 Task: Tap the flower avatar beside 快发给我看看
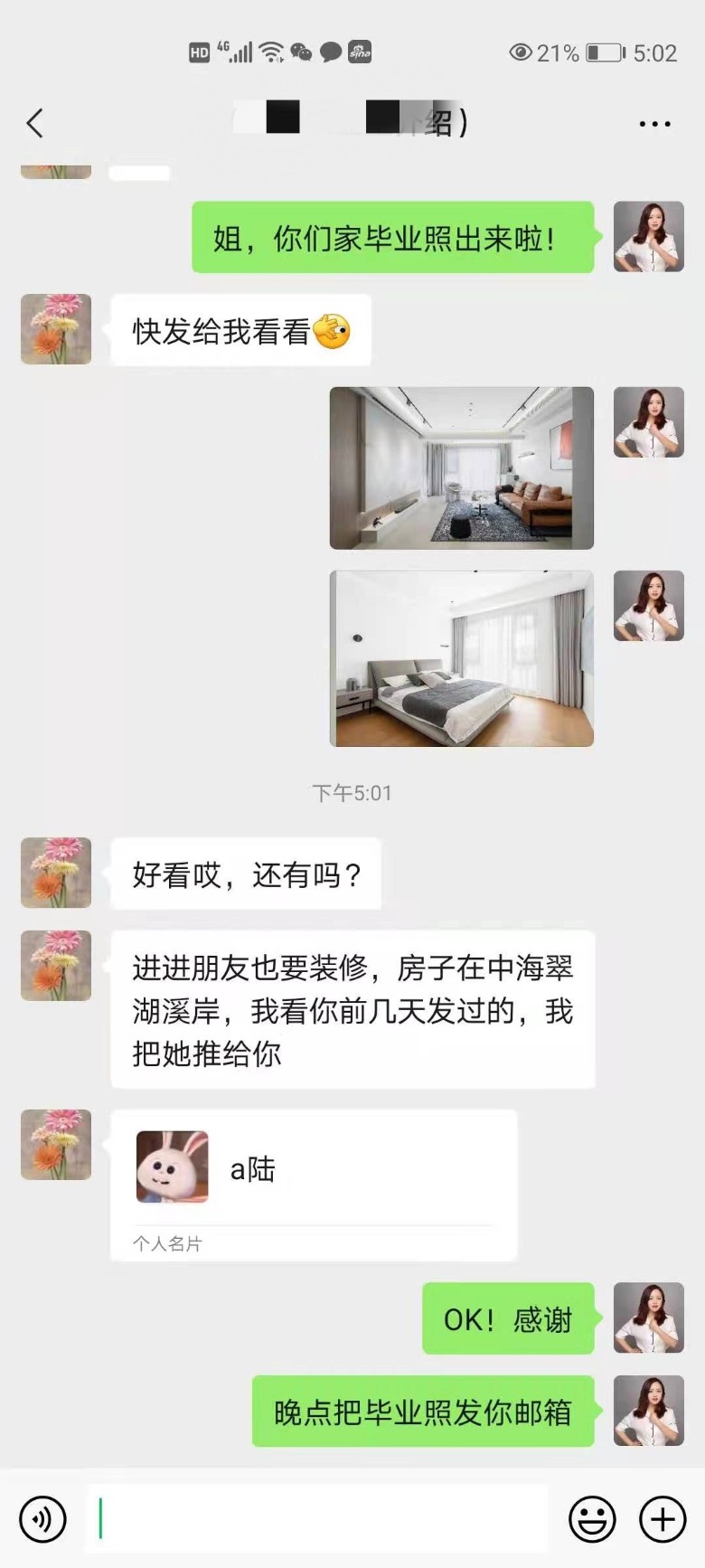[56, 329]
